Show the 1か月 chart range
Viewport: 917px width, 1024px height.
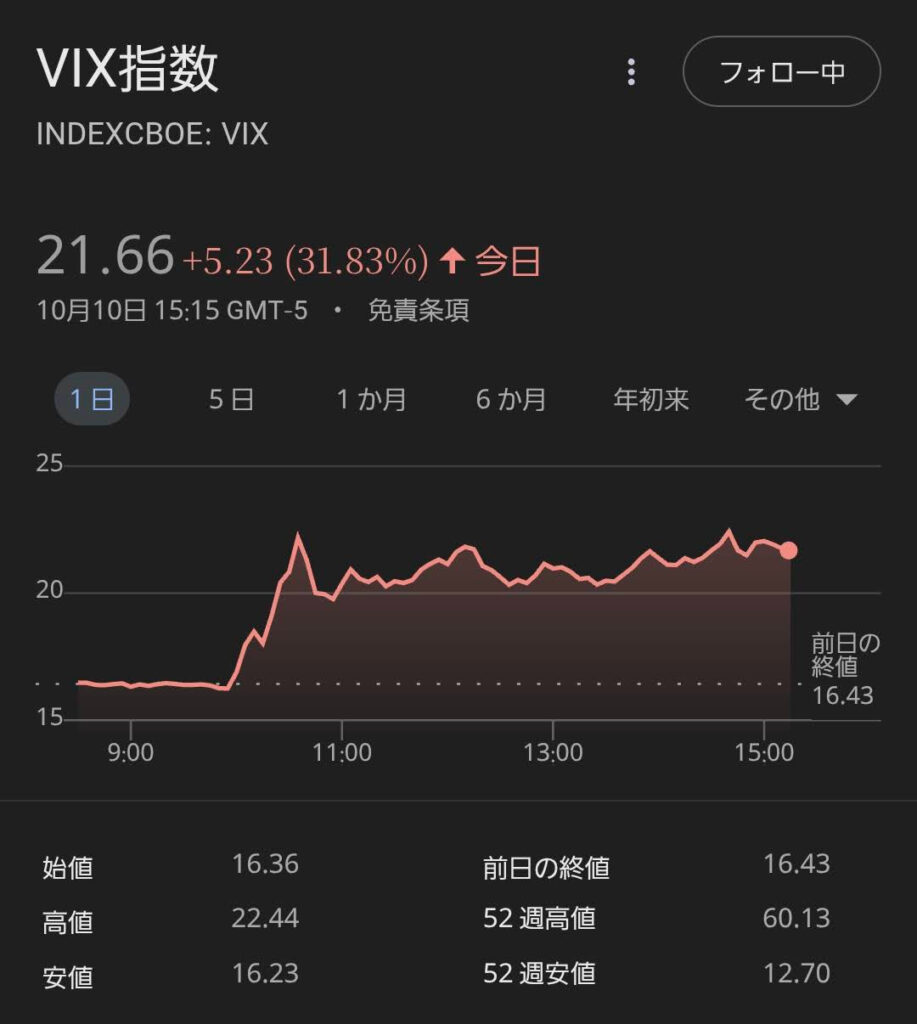click(371, 400)
